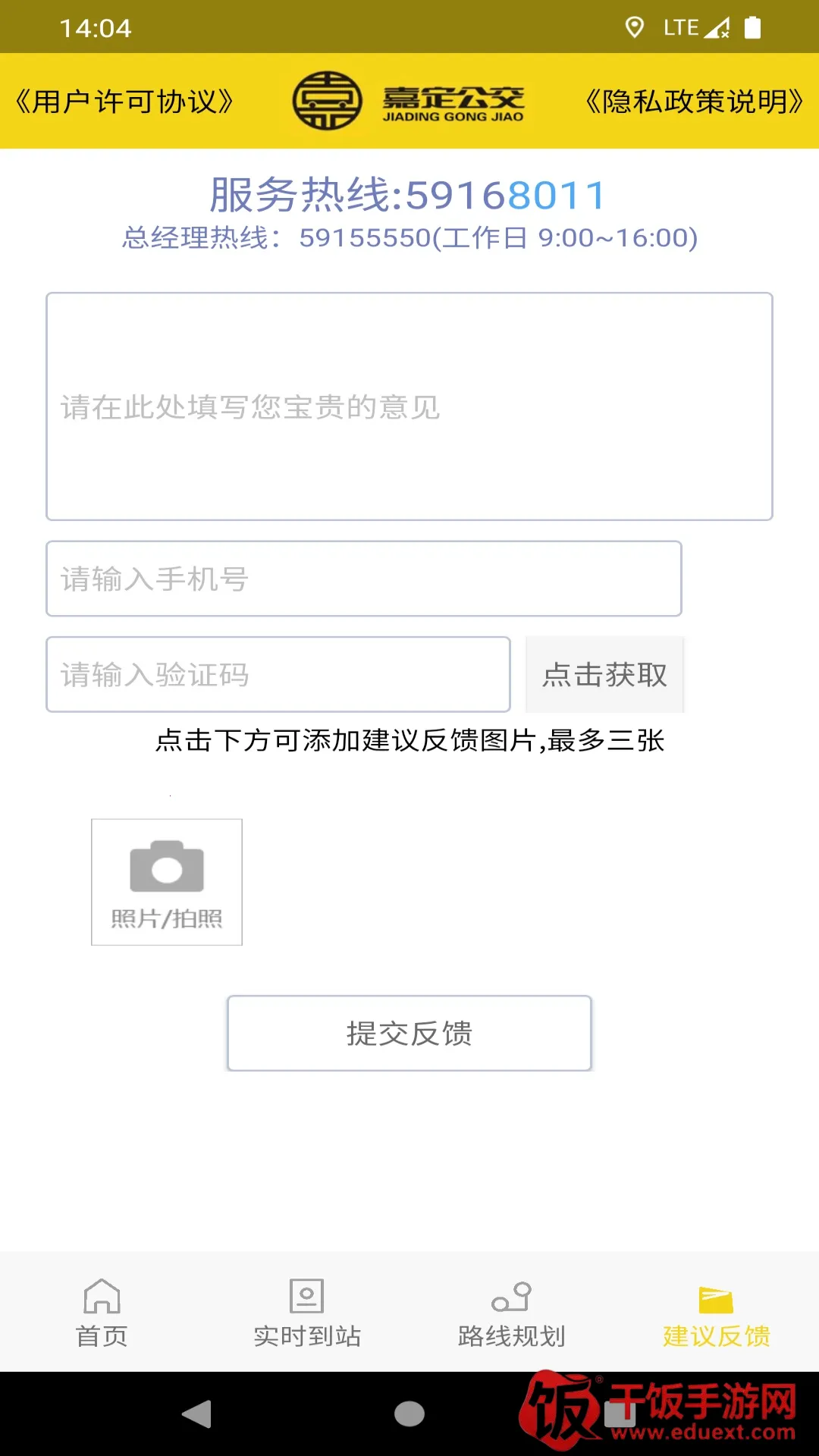Switch to the 实时到站 tab
Image resolution: width=819 pixels, height=1456 pixels.
(x=307, y=1313)
